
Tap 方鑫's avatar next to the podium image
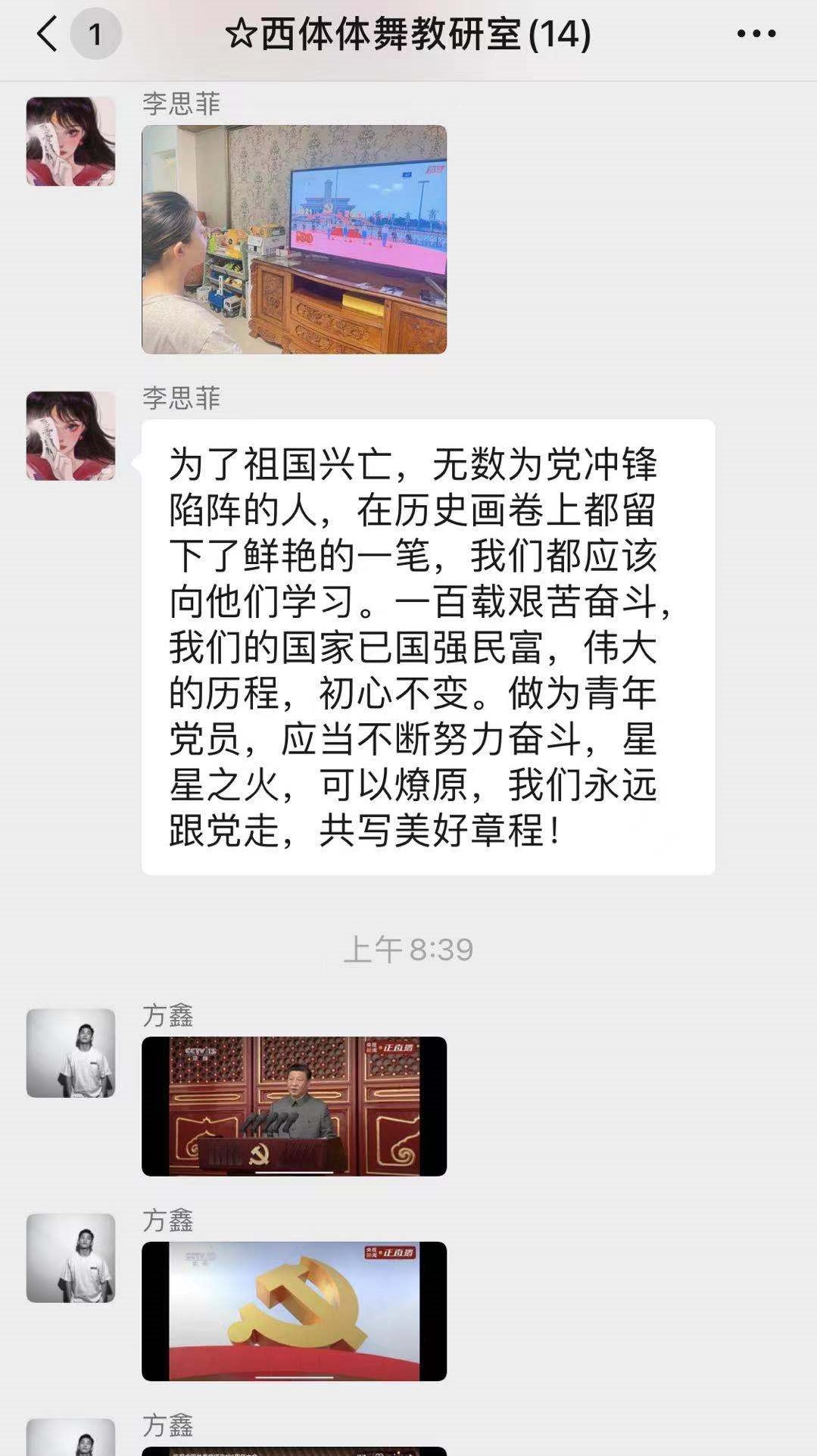point(70,1052)
